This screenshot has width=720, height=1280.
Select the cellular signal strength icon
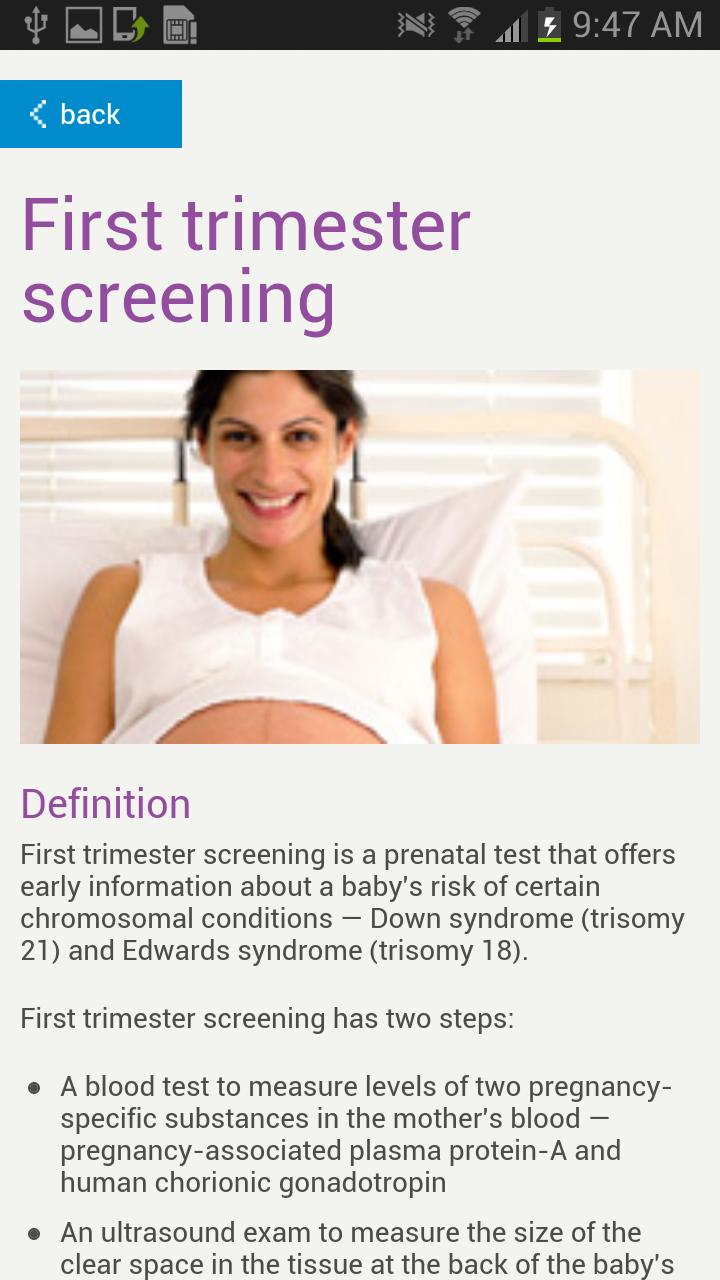(x=510, y=24)
